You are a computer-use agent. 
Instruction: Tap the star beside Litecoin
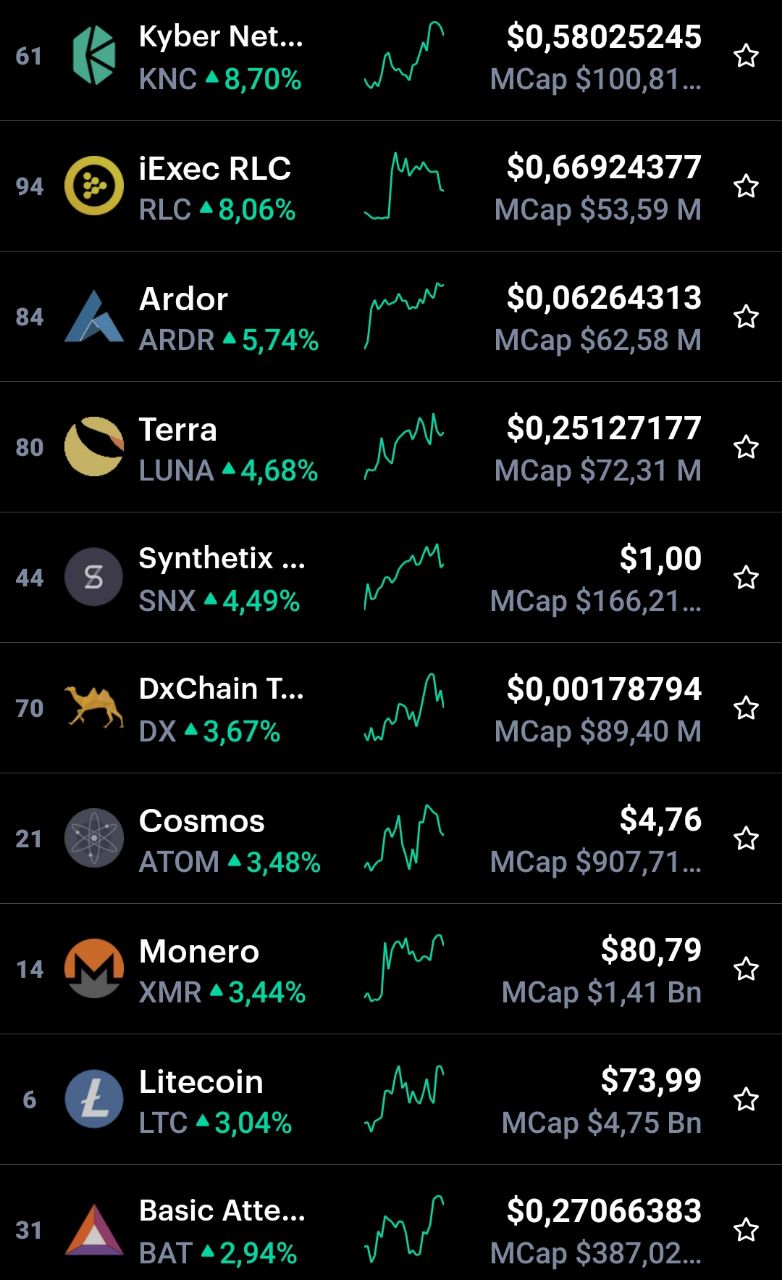[x=746, y=1099]
